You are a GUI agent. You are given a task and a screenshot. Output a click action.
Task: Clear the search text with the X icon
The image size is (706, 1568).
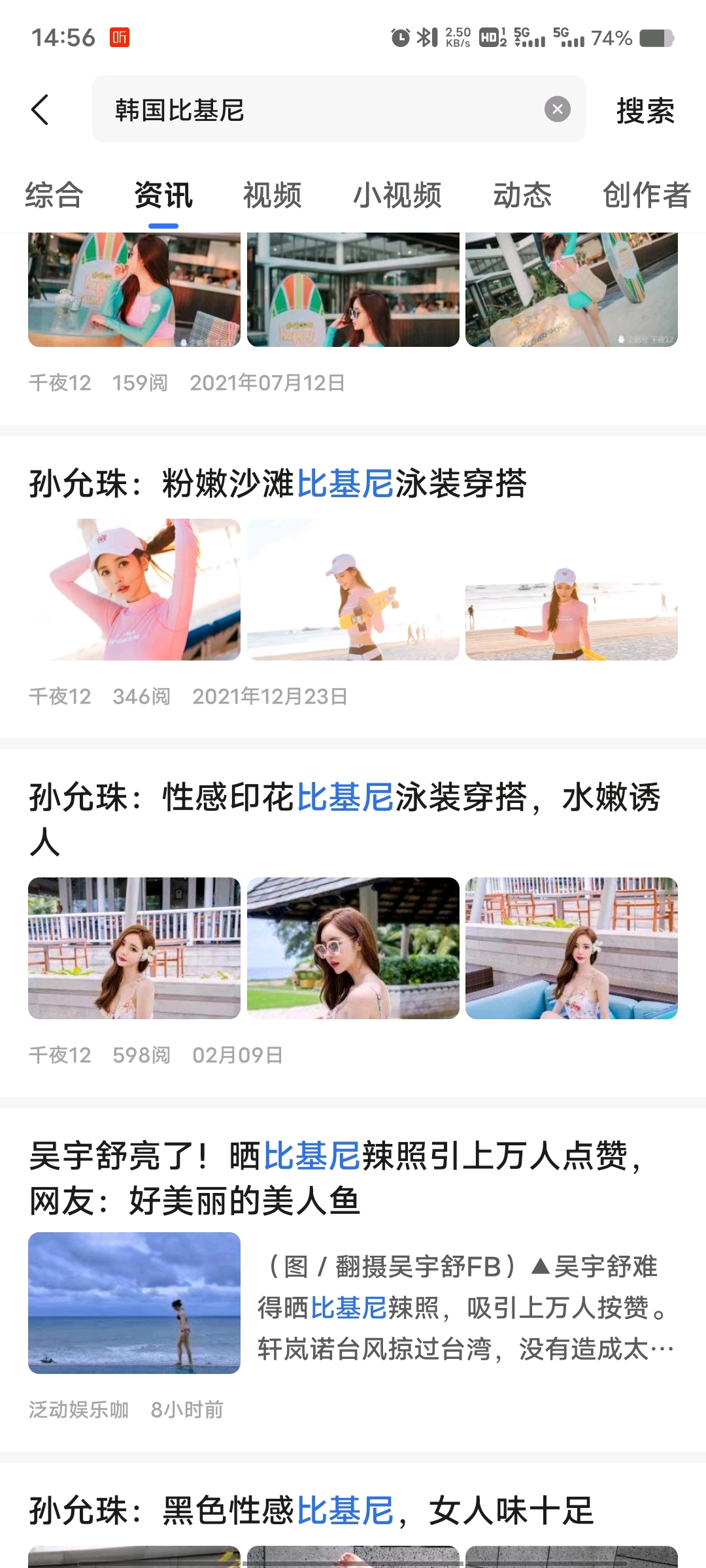pyautogui.click(x=557, y=109)
